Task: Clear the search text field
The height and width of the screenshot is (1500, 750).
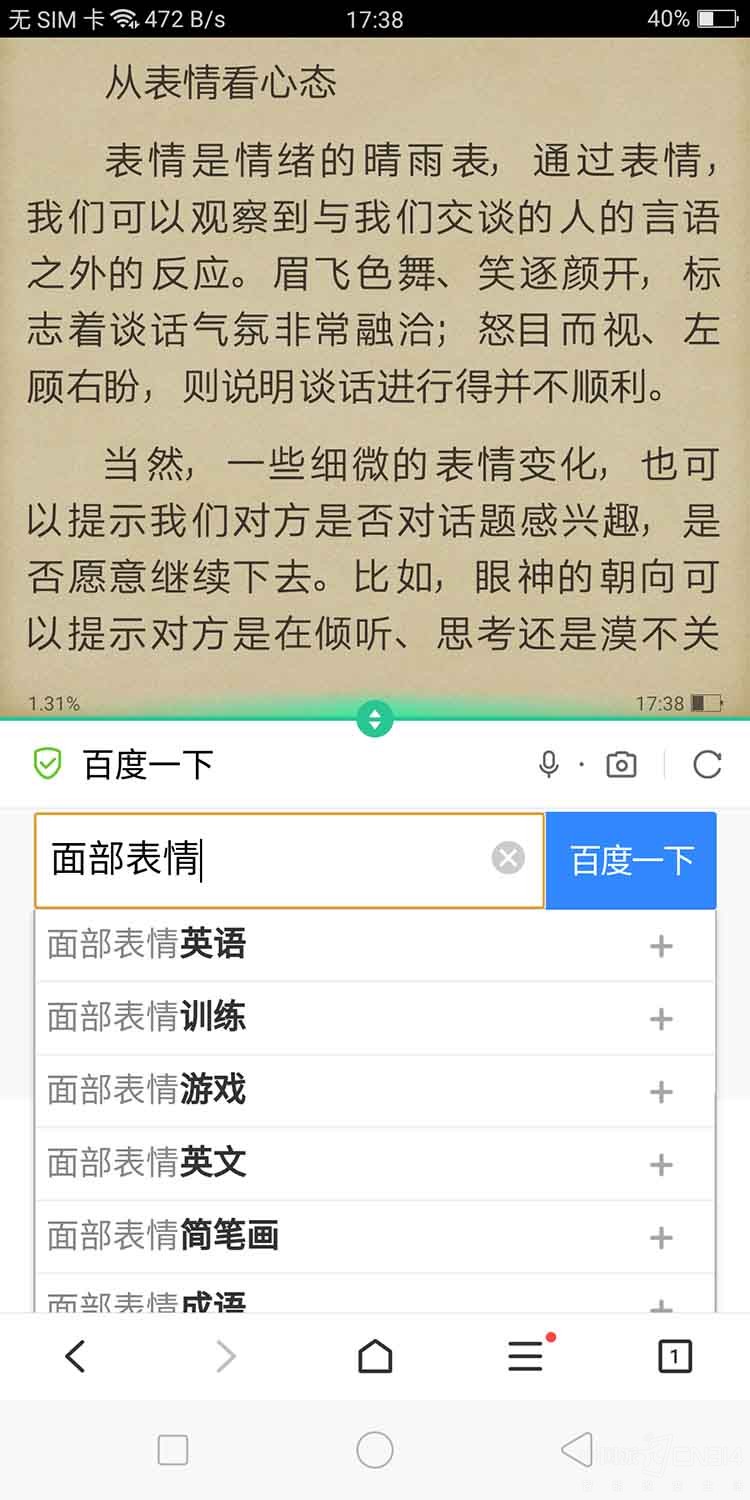Action: (x=508, y=858)
